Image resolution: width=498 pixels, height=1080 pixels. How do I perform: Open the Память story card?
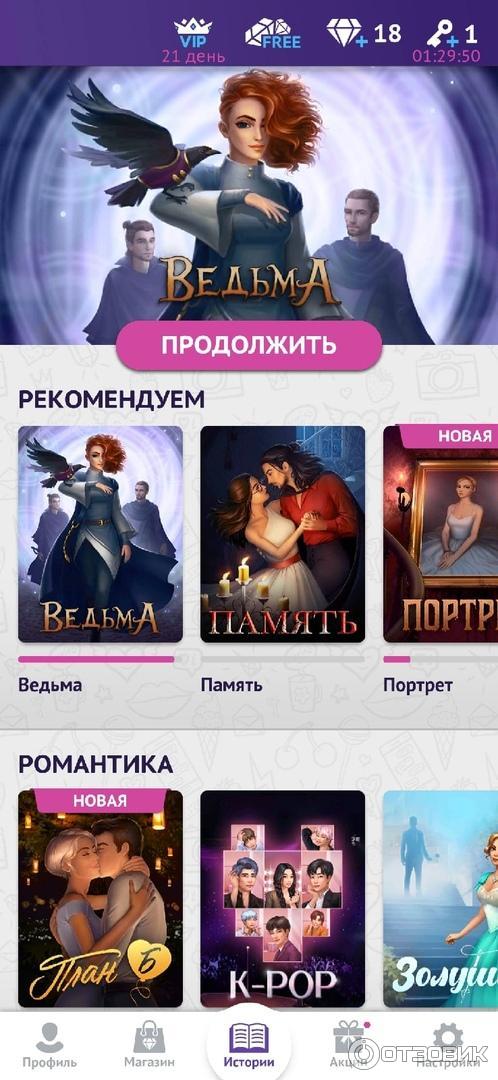coord(282,534)
